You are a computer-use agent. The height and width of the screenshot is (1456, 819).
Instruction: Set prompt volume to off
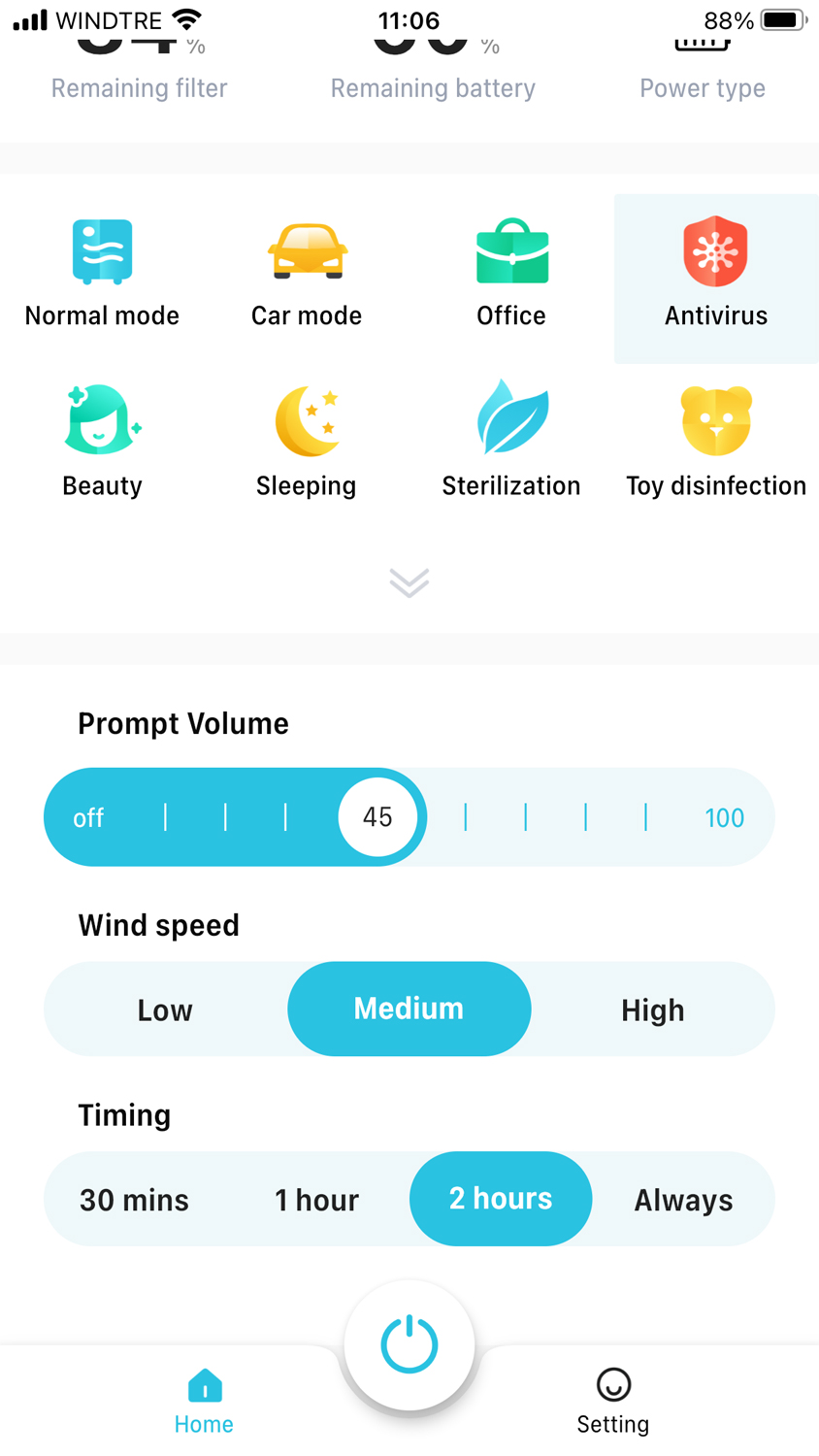click(88, 817)
